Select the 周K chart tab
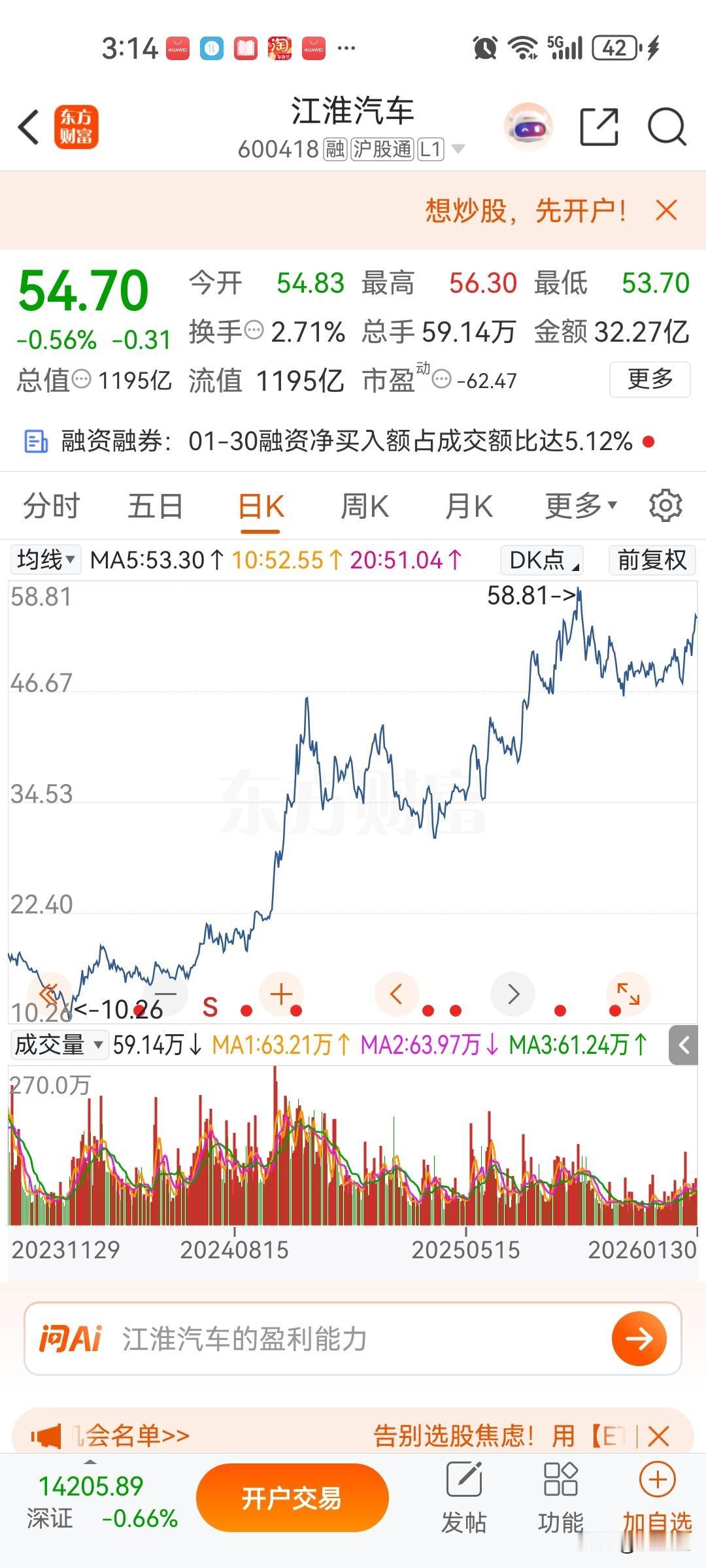 (x=364, y=506)
